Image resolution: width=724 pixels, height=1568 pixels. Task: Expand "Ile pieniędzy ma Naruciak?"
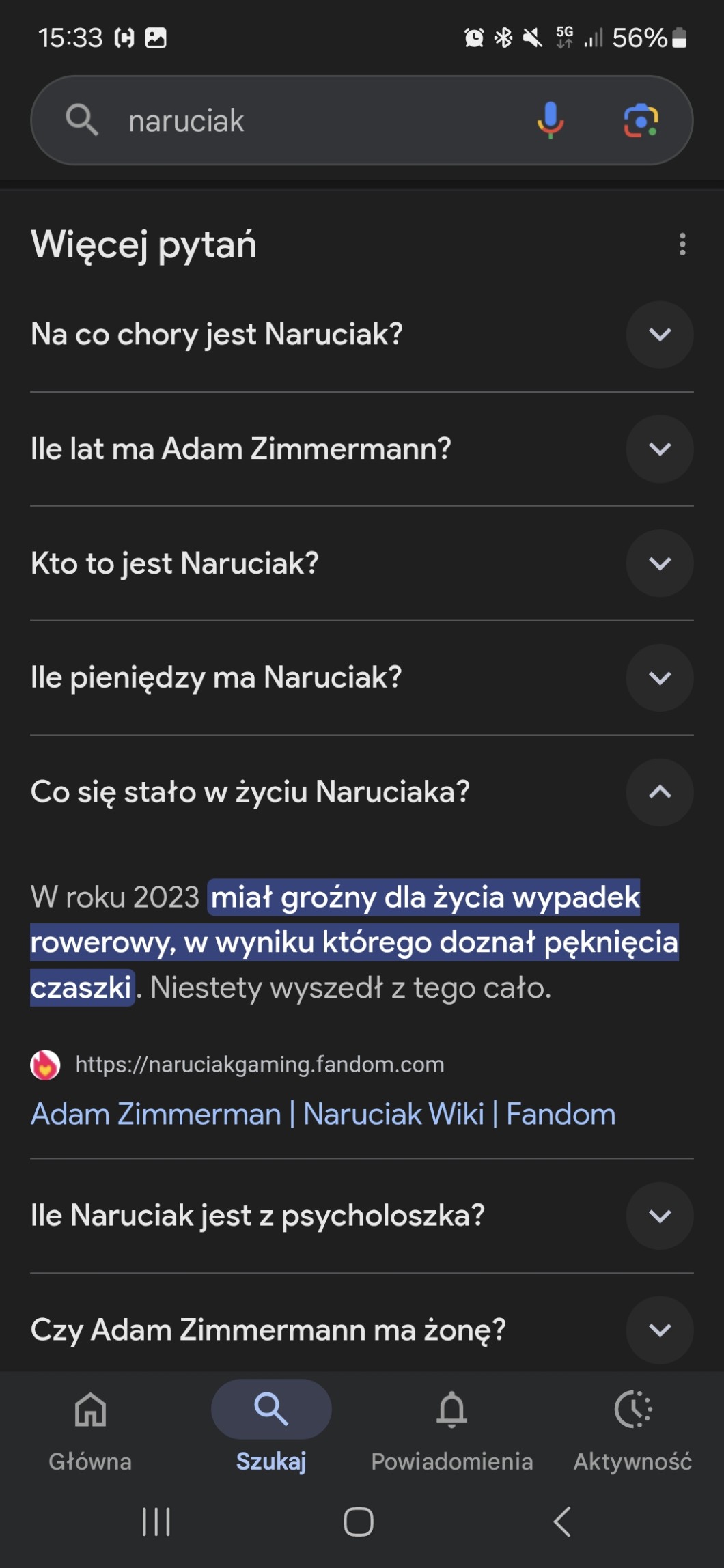[x=659, y=677]
